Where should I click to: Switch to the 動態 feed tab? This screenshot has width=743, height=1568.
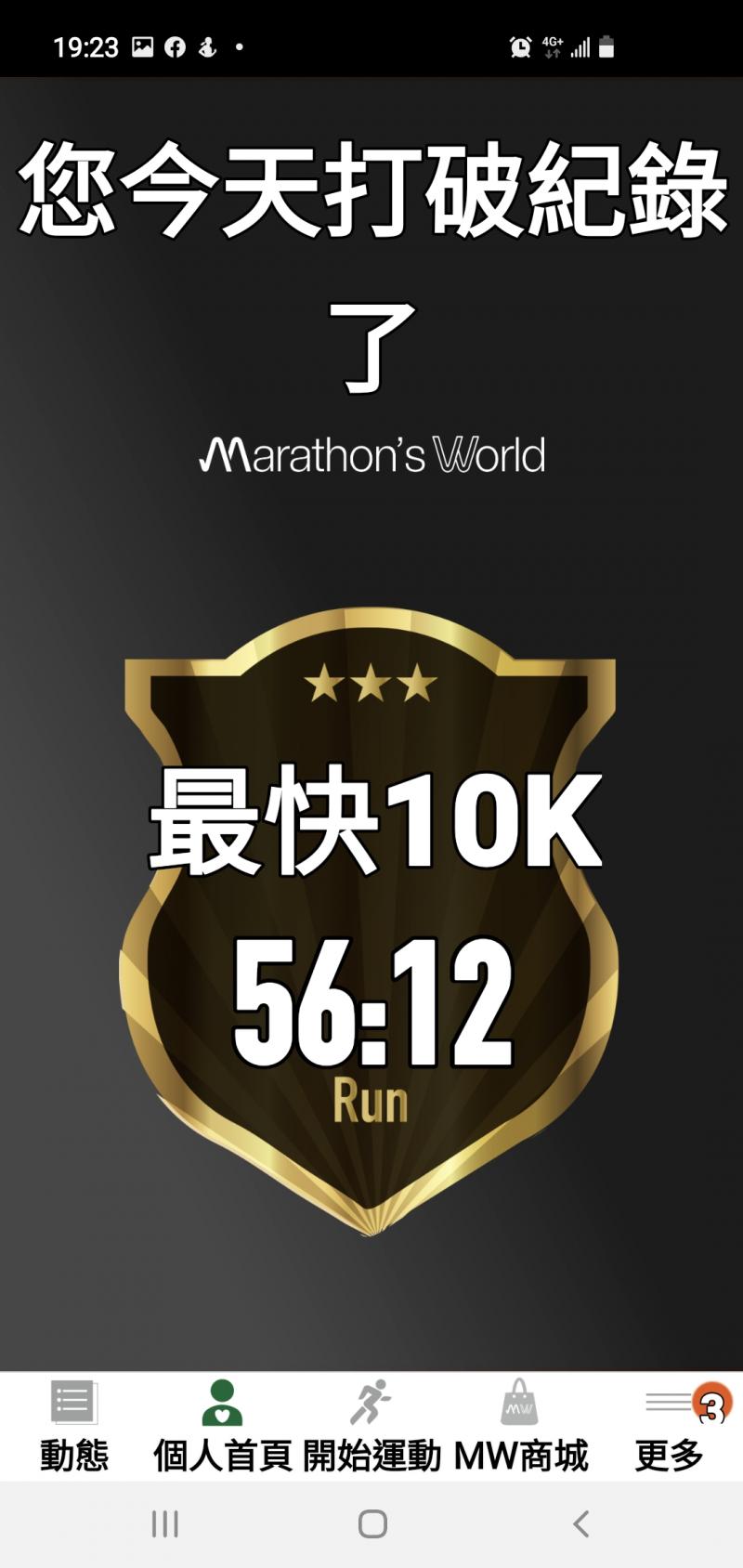pyautogui.click(x=74, y=1426)
